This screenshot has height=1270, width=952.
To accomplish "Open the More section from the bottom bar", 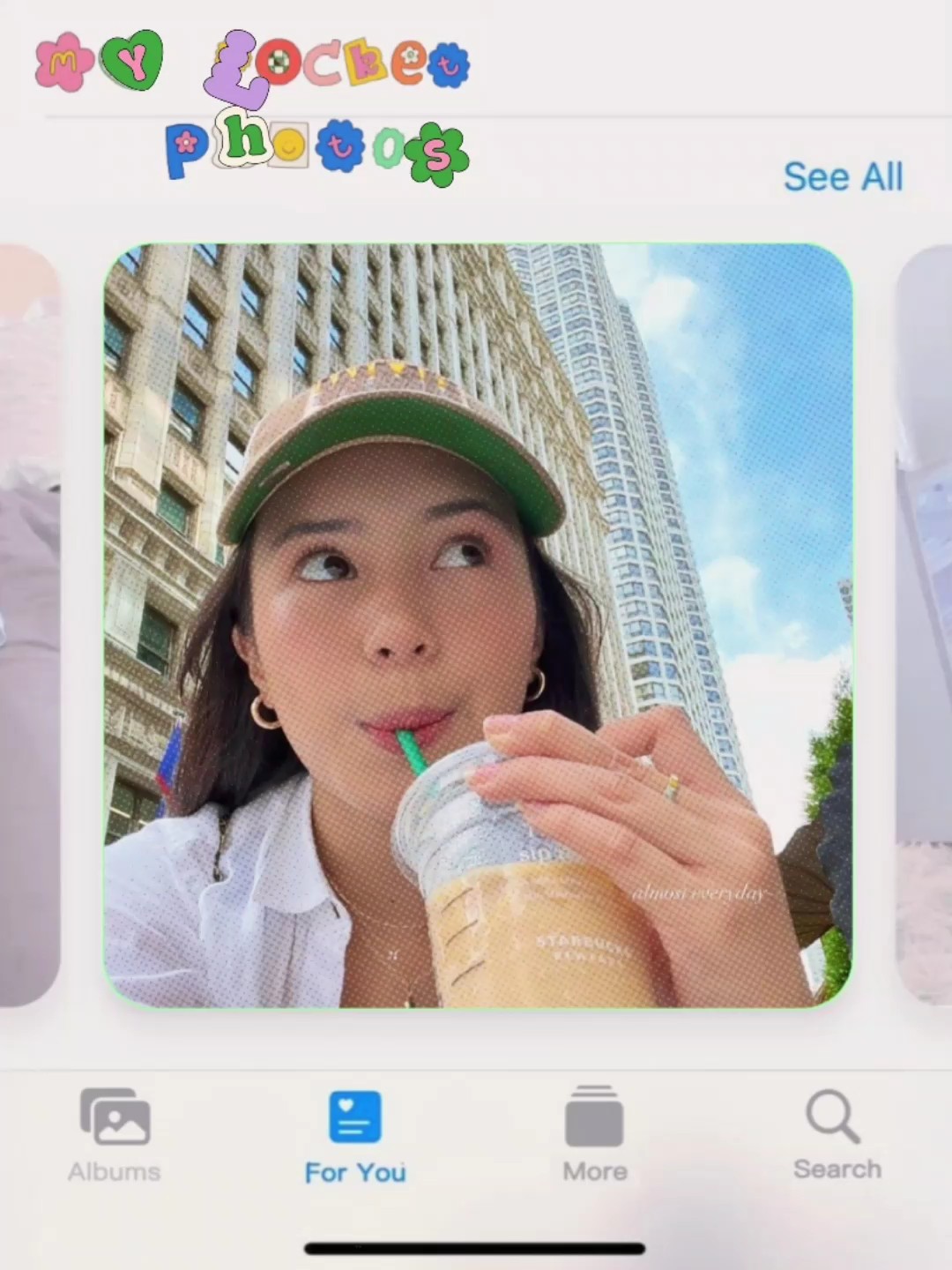I will coord(594,1138).
